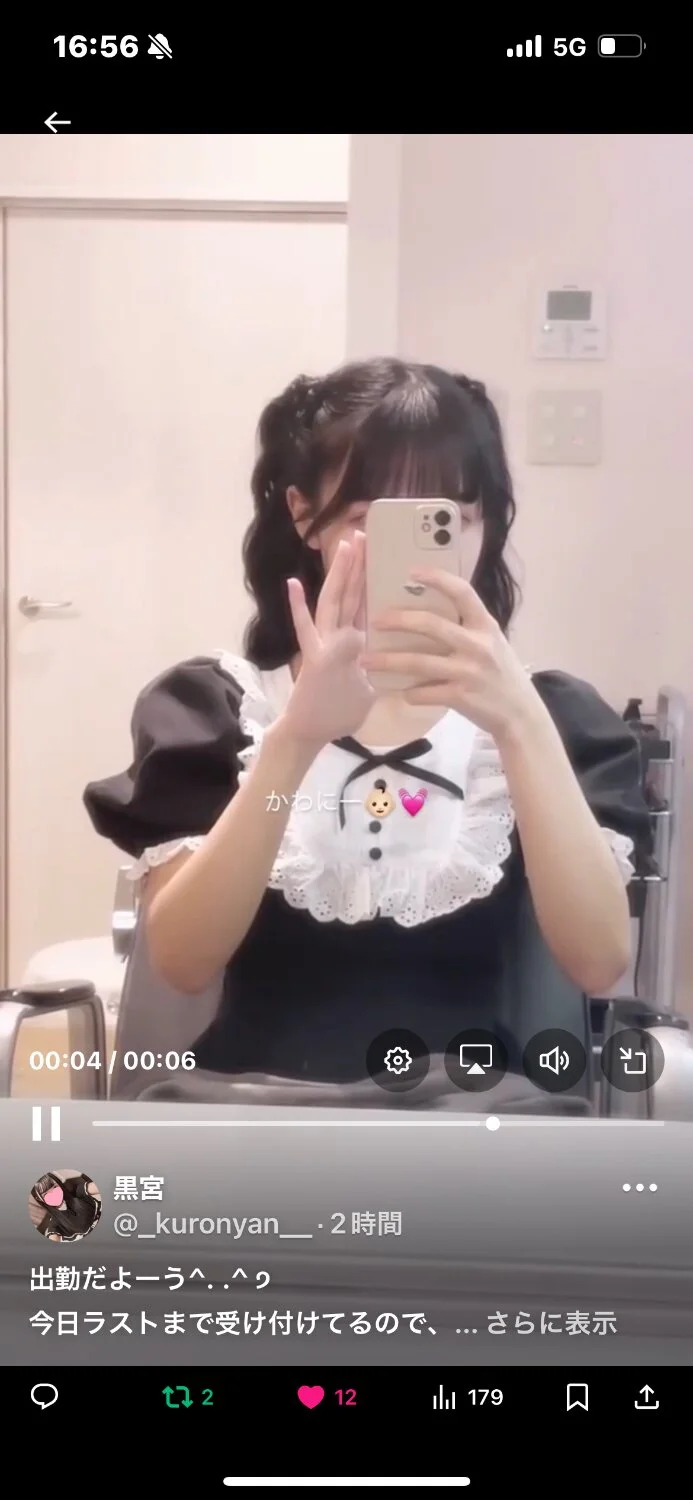Cast the video via AirPlay
693x1500 pixels.
(x=476, y=1060)
